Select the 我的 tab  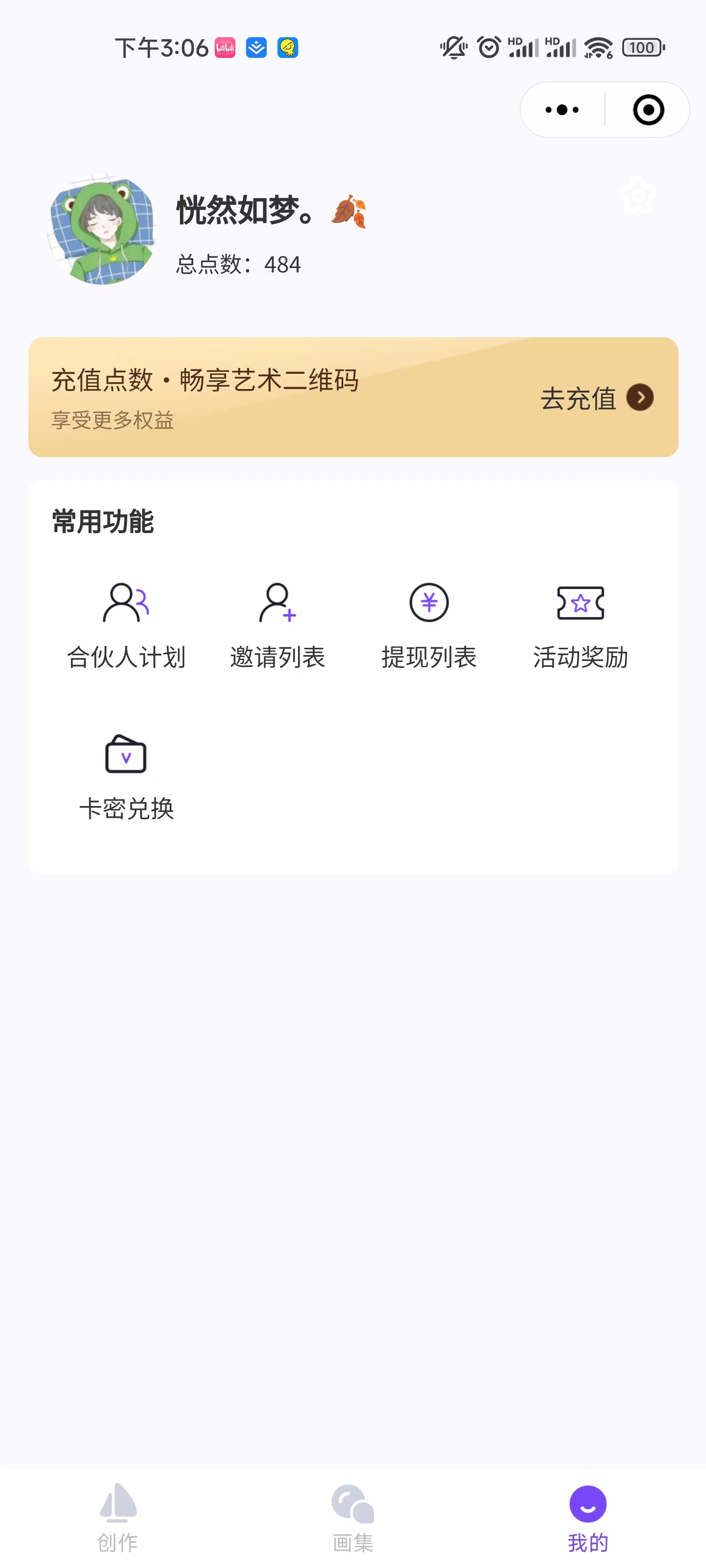(x=588, y=1518)
